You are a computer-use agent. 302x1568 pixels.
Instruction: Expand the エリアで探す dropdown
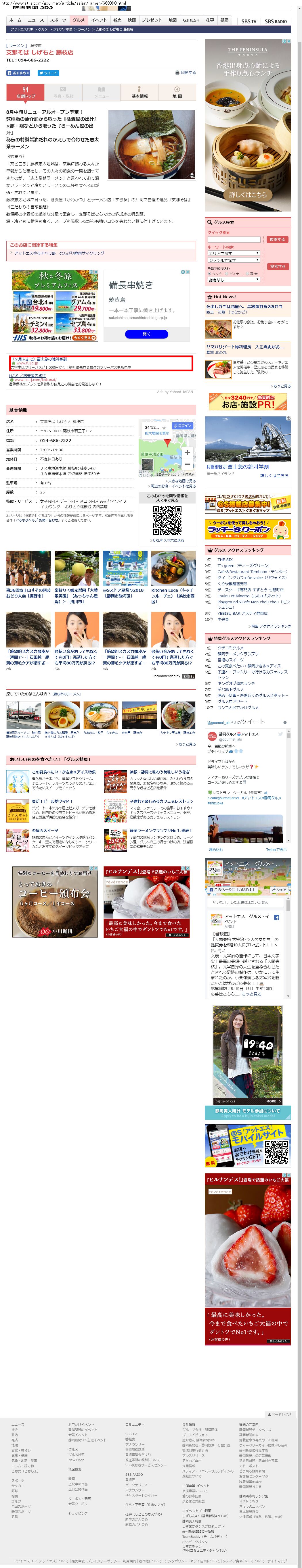click(x=234, y=253)
